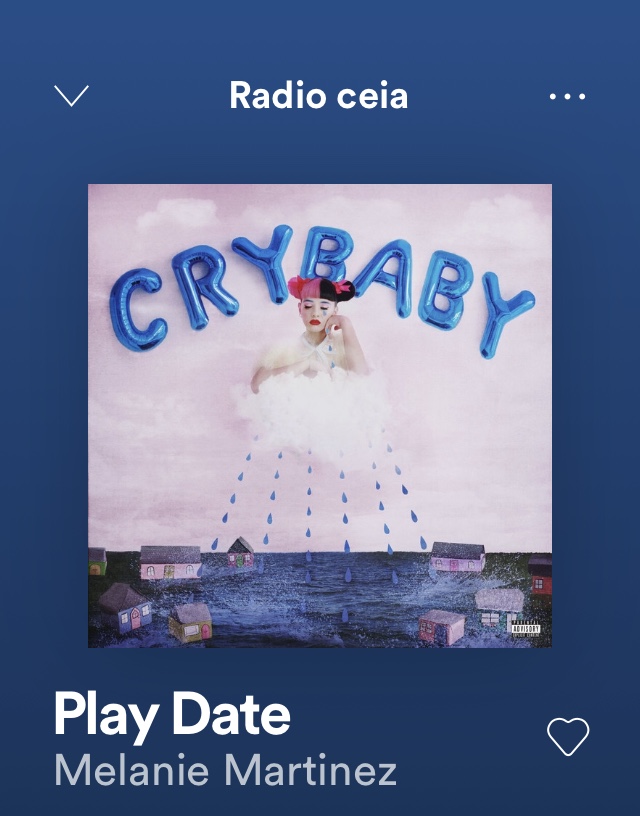
Task: Like Play Date with the heart icon
Action: pos(568,738)
